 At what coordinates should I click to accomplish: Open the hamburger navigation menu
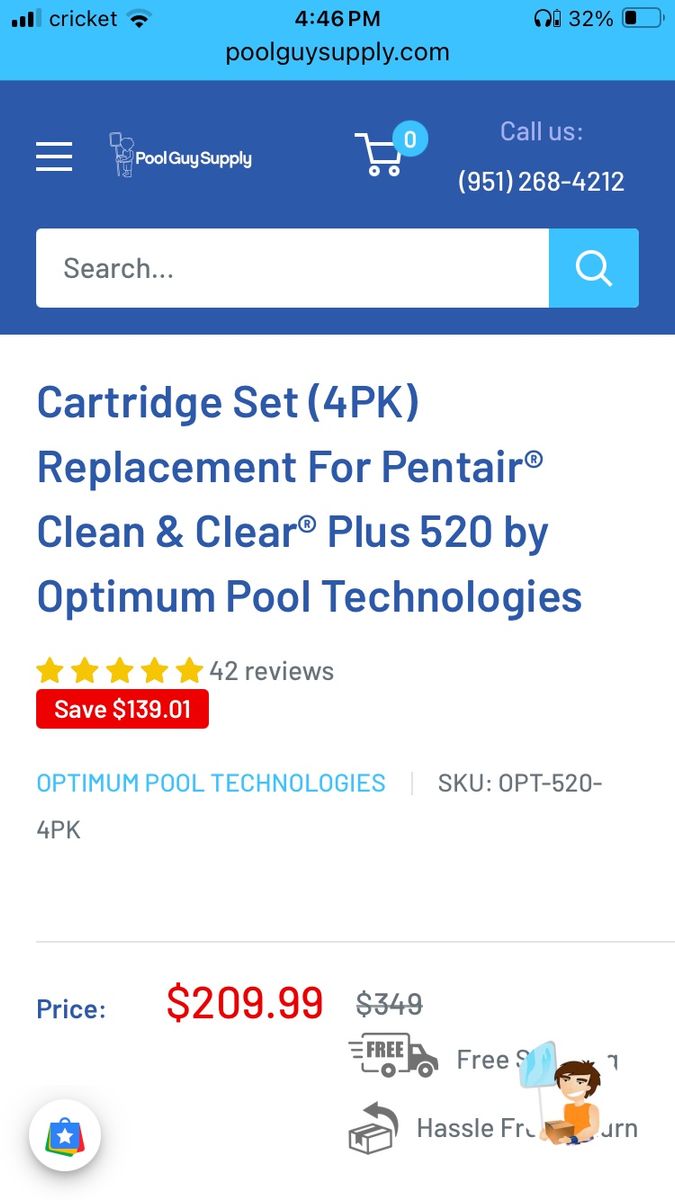(54, 157)
